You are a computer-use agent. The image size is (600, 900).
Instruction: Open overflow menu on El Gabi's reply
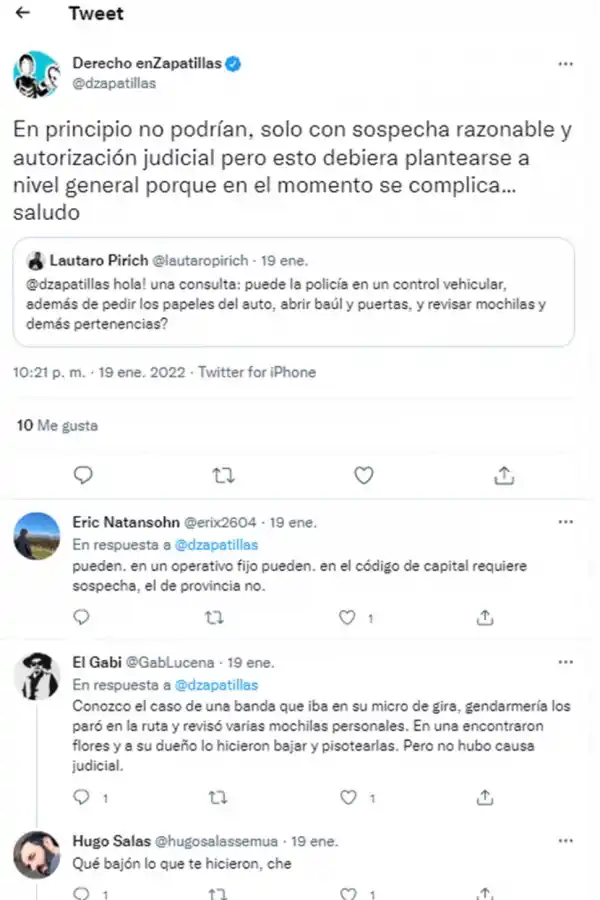click(x=566, y=662)
